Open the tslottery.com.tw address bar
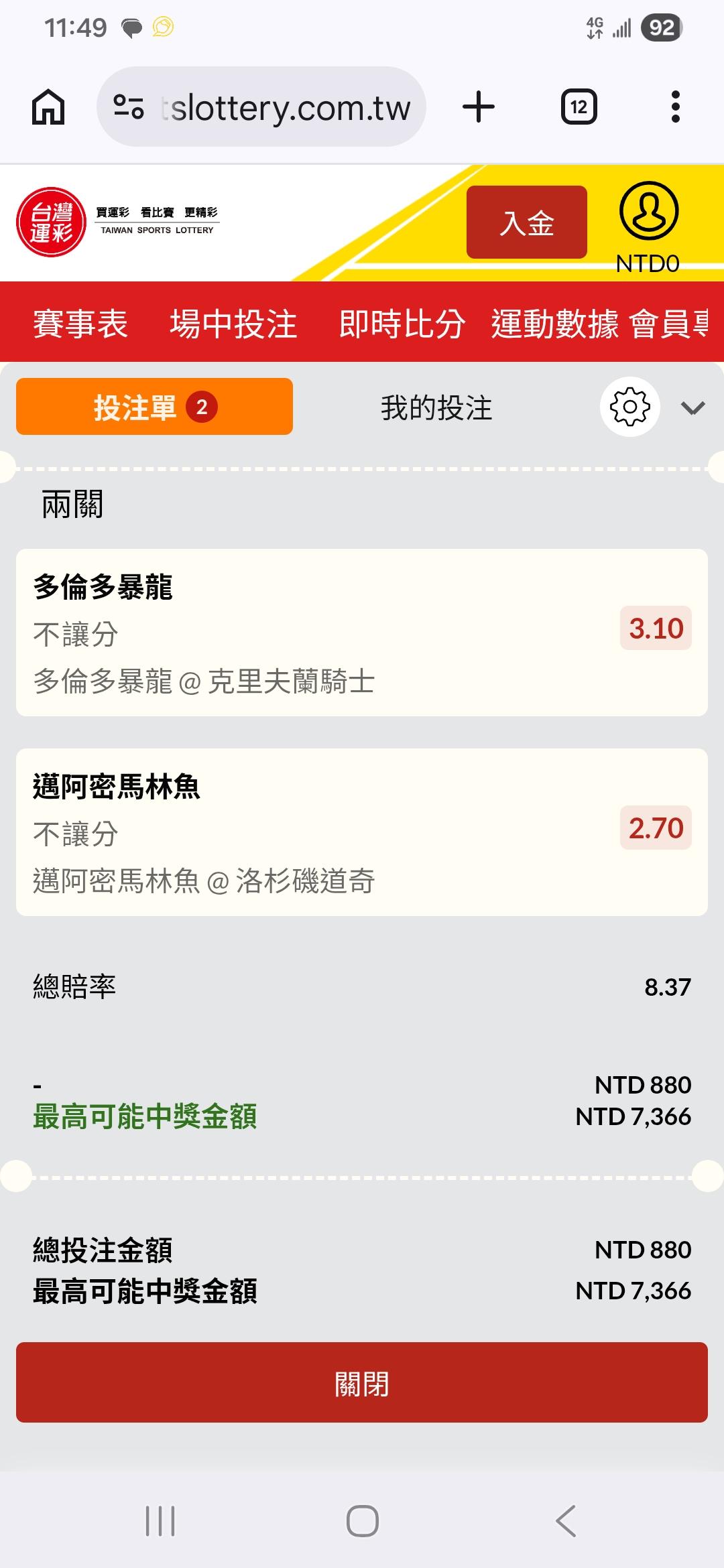This screenshot has height=1568, width=724. (x=261, y=107)
